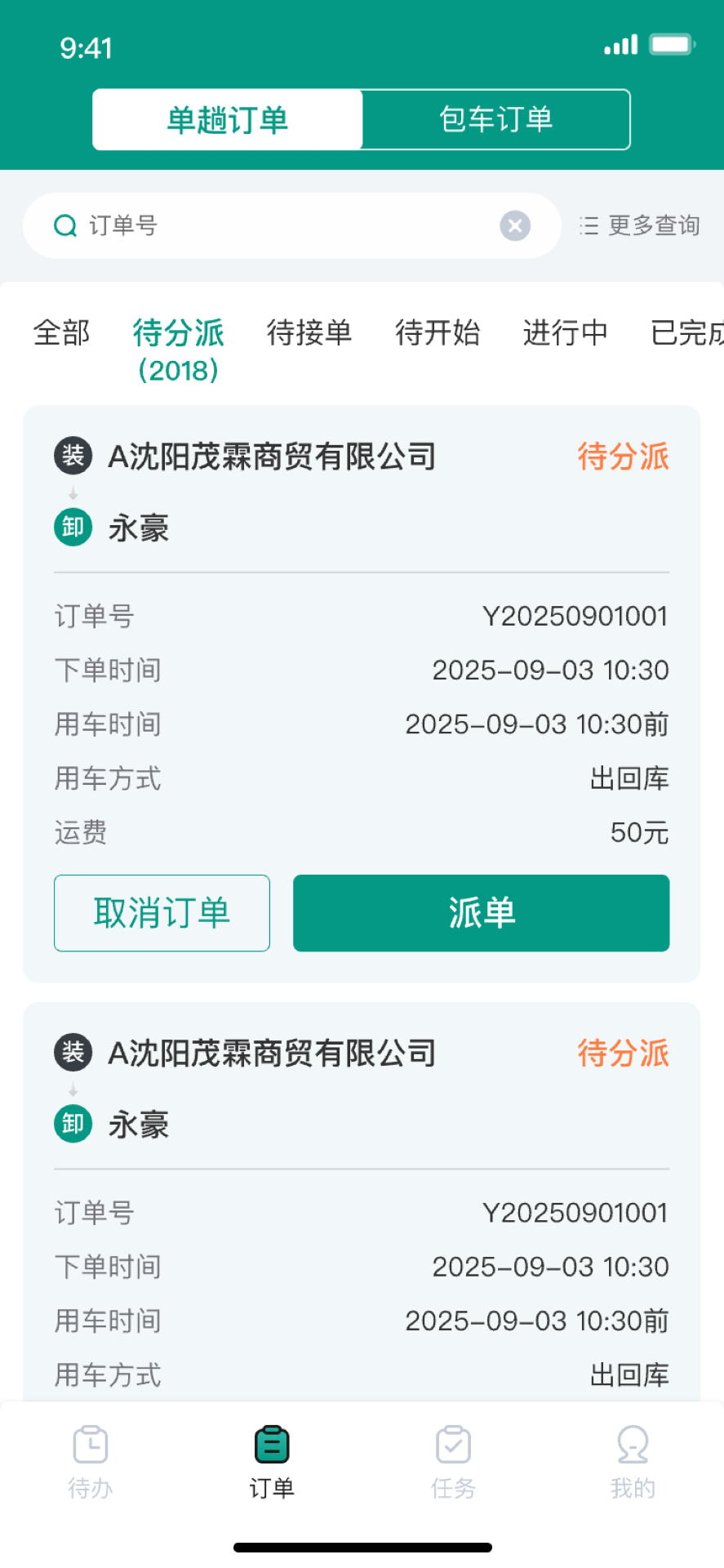Open 更多查询 advanced search options
The height and width of the screenshot is (1568, 724).
640,225
